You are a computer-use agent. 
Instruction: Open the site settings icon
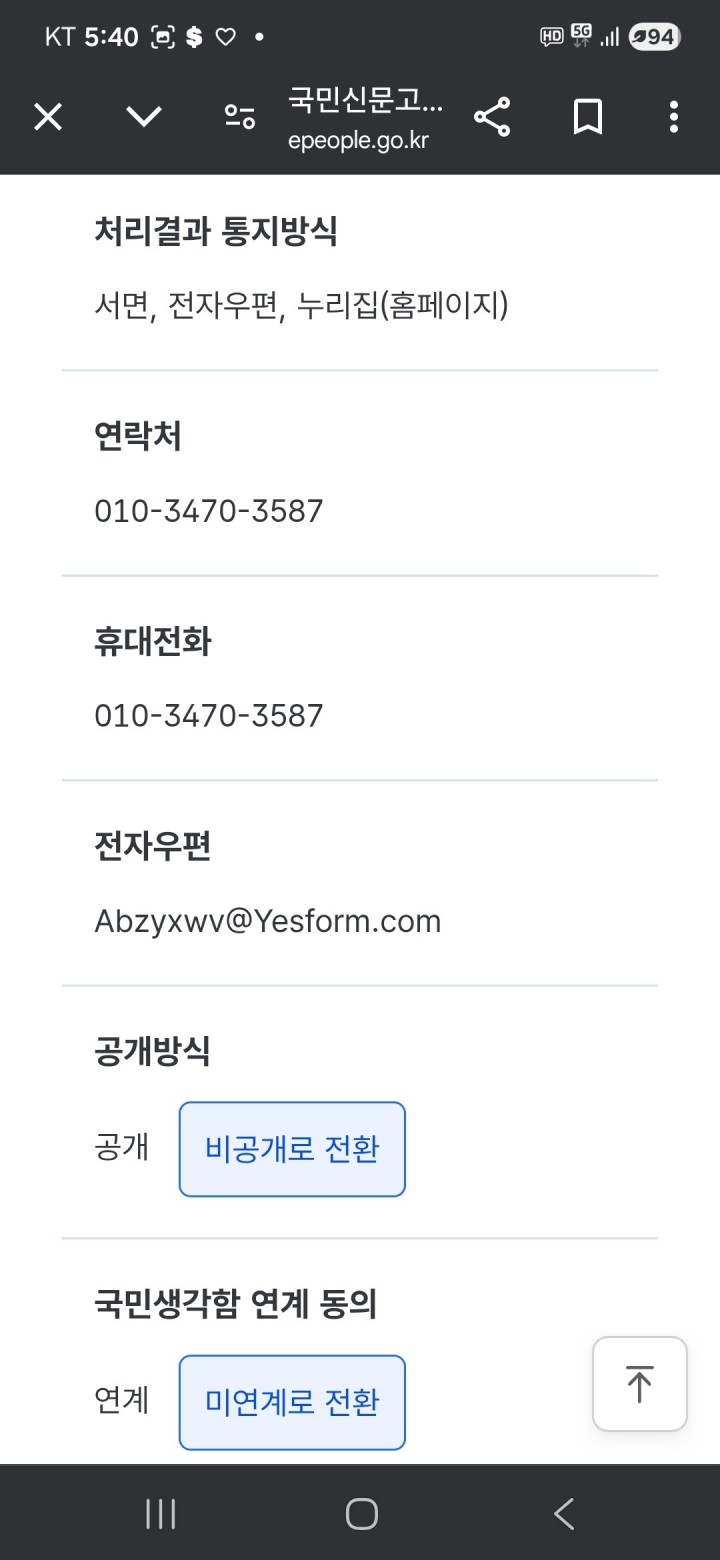pos(239,118)
